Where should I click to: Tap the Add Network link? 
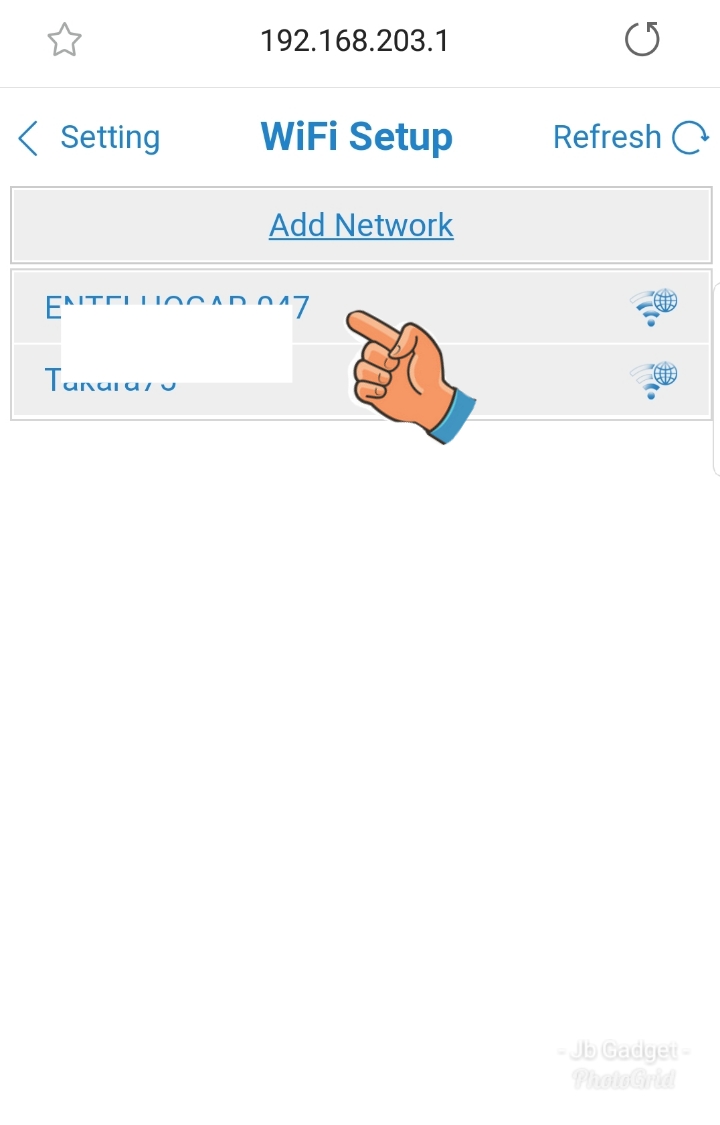point(361,226)
